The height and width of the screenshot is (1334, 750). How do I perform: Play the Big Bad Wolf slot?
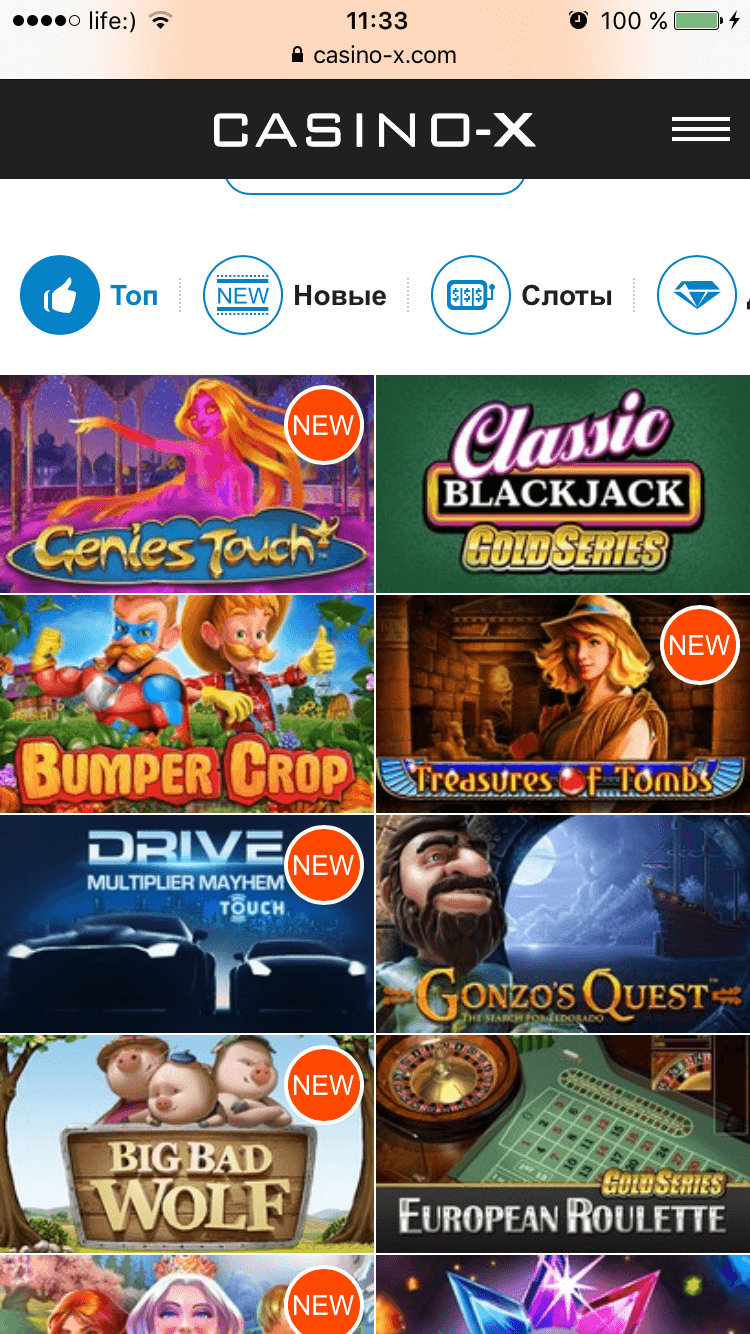[x=186, y=1144]
